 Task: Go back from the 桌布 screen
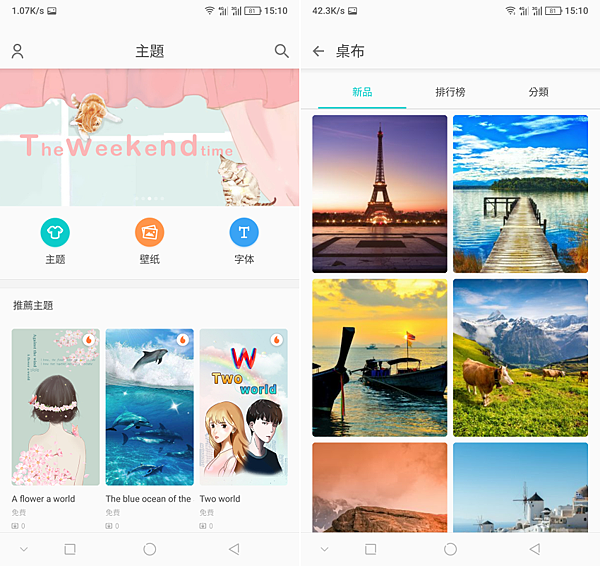[x=319, y=51]
